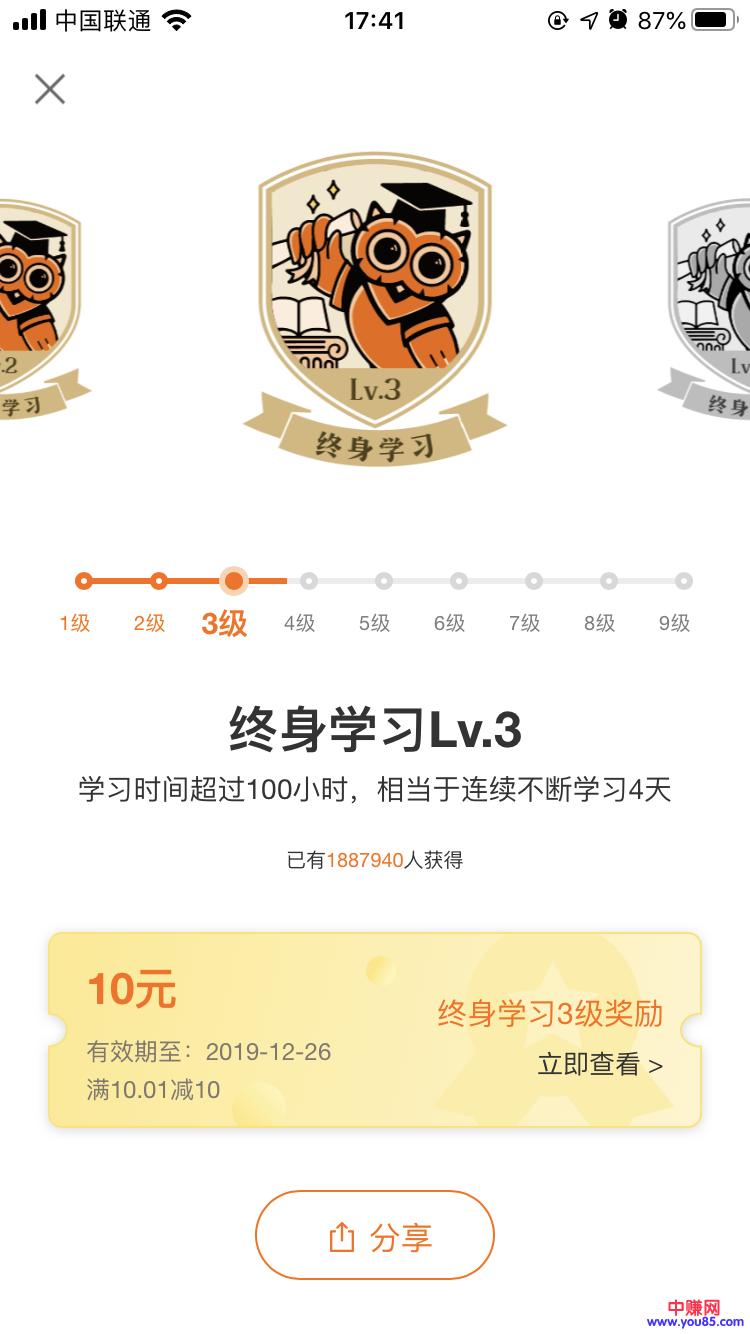The width and height of the screenshot is (750, 1334).
Task: Share the Lv.3 lifelong learning badge
Action: coord(375,1236)
